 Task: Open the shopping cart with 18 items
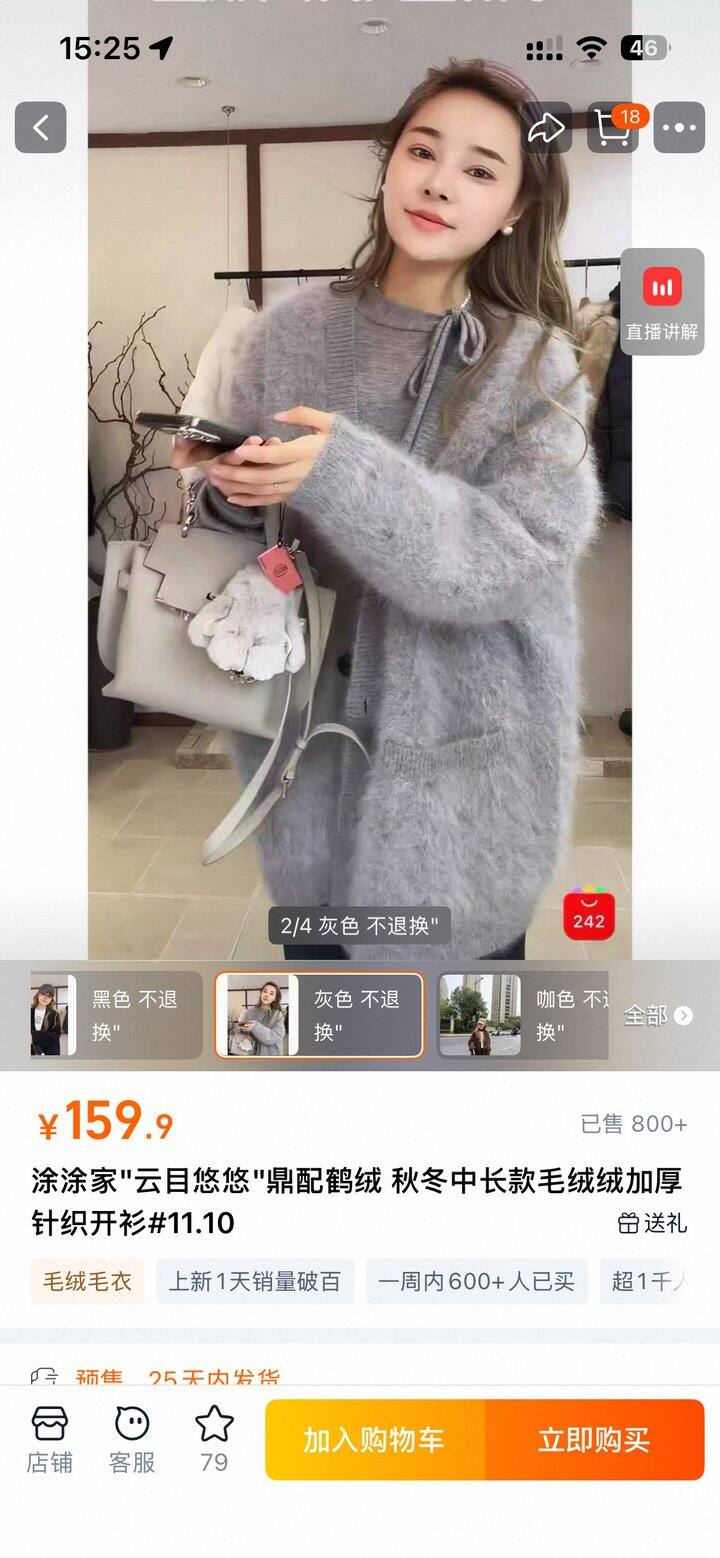click(613, 127)
